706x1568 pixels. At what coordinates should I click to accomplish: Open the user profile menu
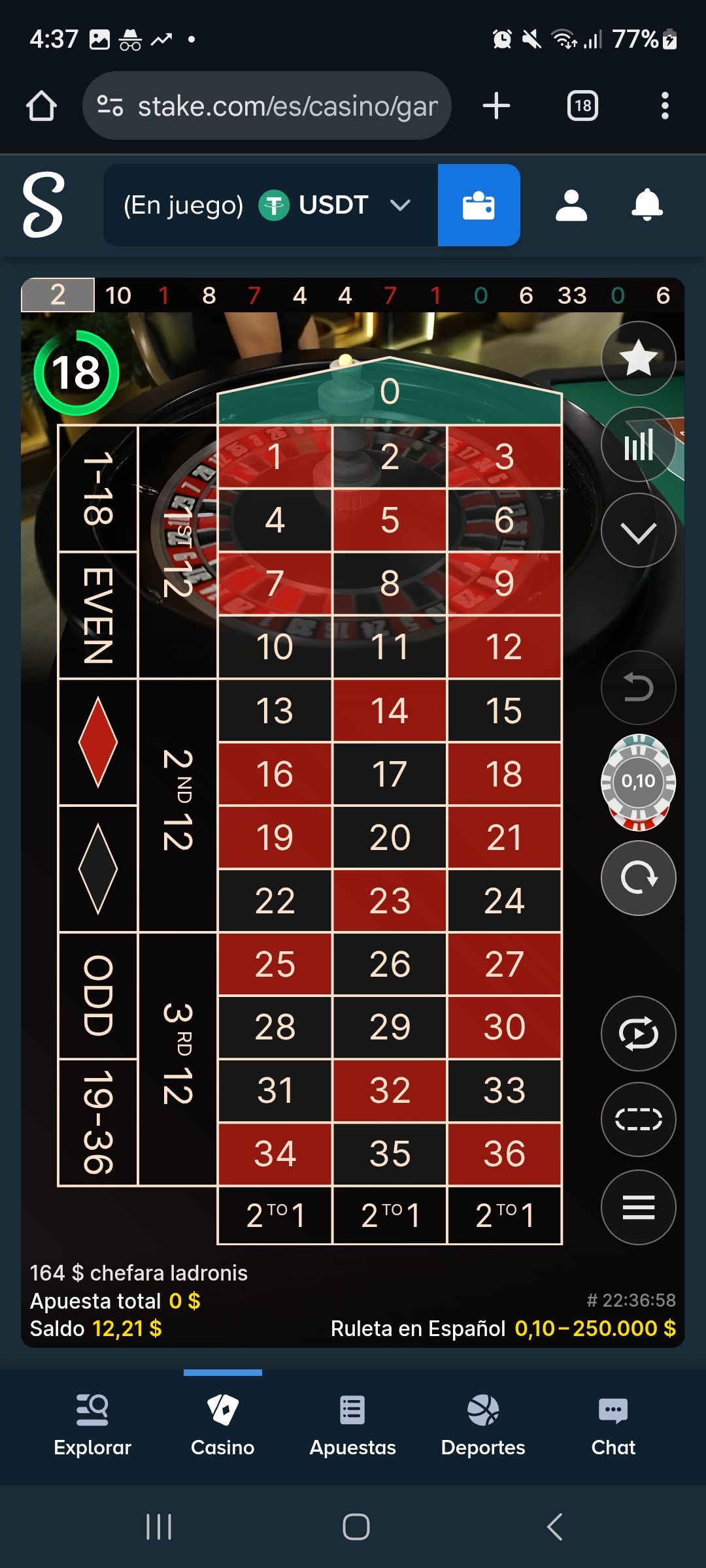click(572, 205)
